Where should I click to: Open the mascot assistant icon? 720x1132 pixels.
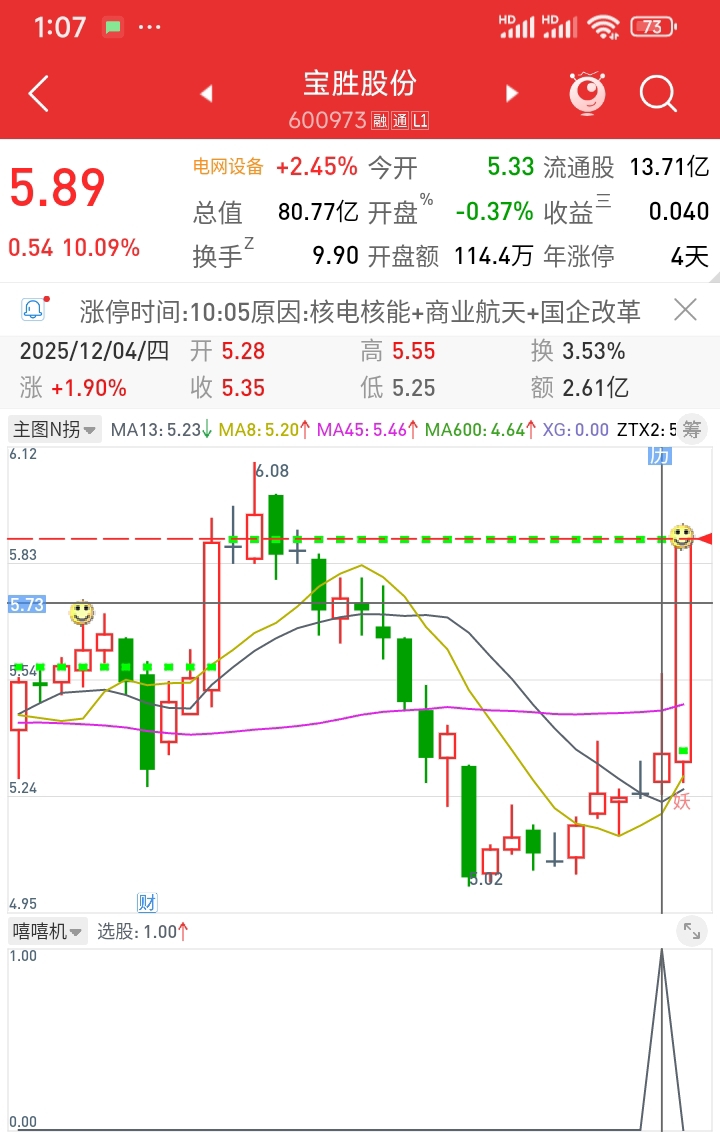pyautogui.click(x=588, y=94)
